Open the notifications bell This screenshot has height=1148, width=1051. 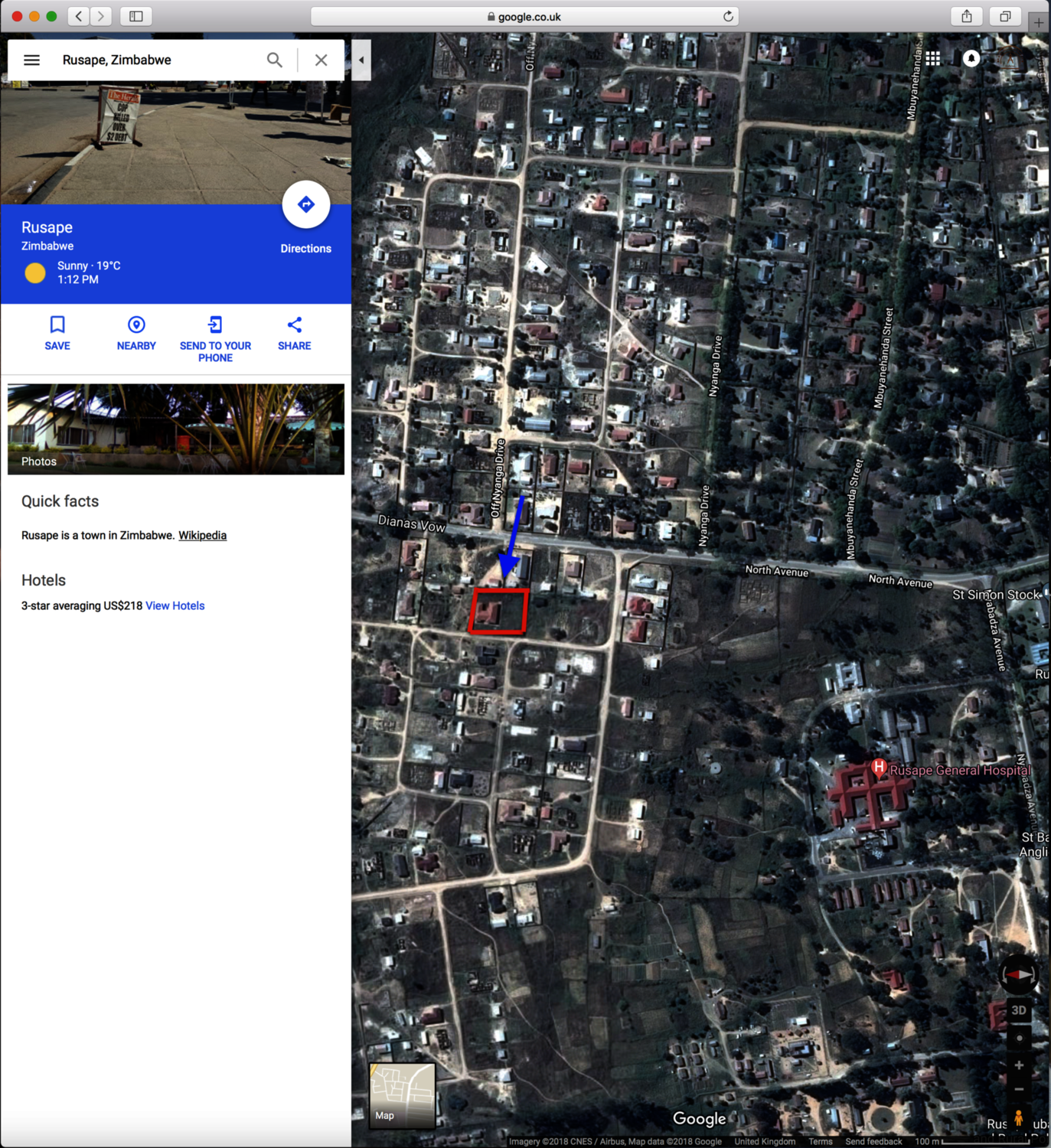coord(971,59)
